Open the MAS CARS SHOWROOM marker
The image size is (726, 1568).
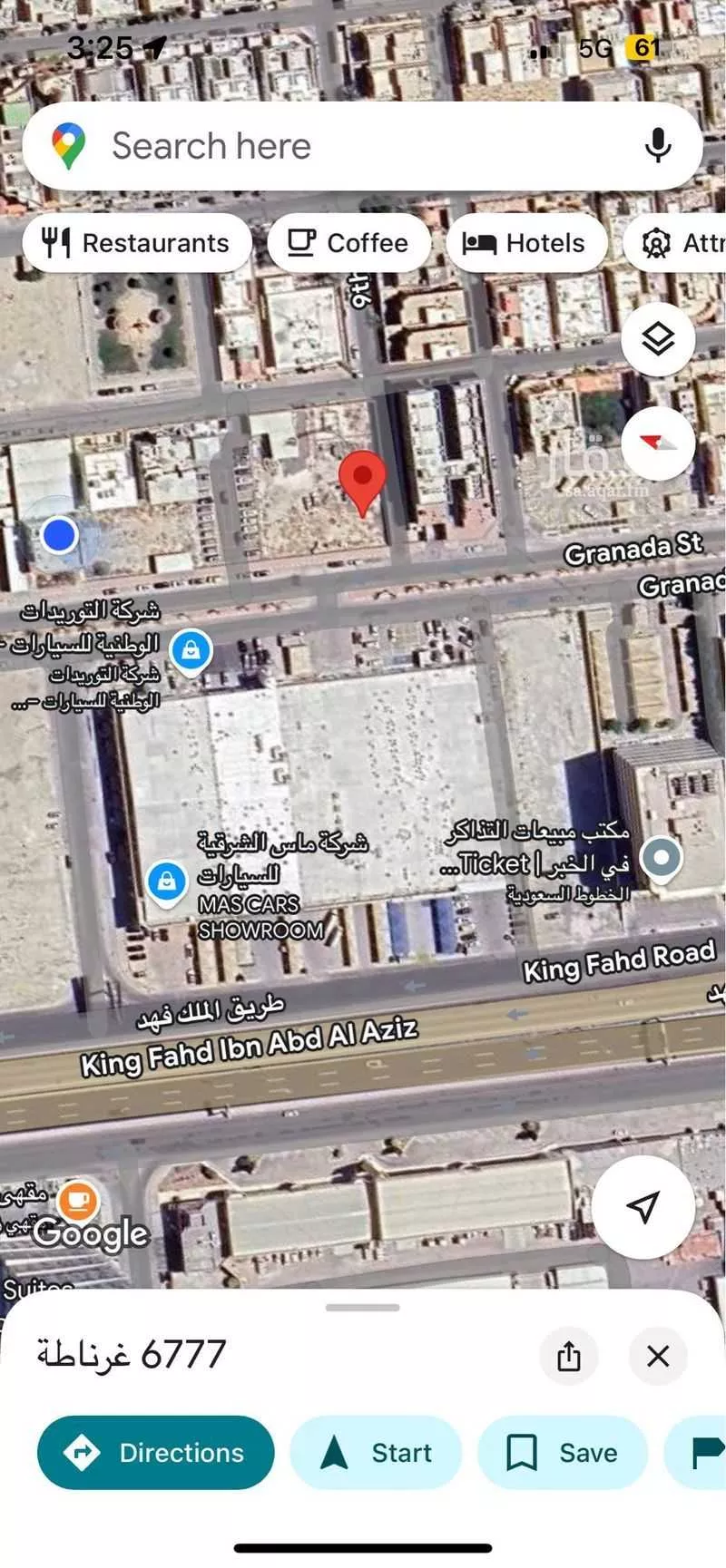pyautogui.click(x=167, y=881)
